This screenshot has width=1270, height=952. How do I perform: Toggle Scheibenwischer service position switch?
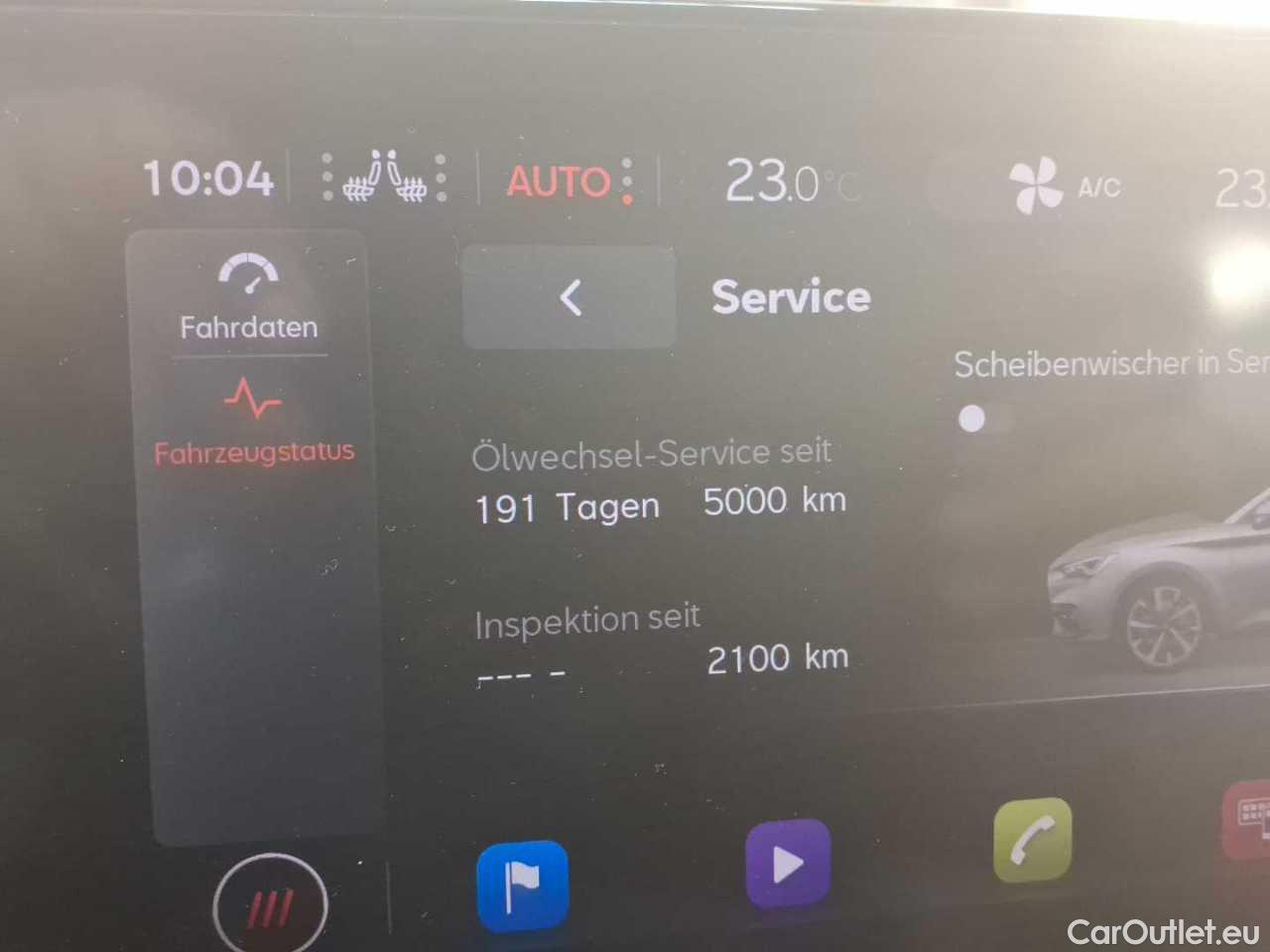click(984, 418)
